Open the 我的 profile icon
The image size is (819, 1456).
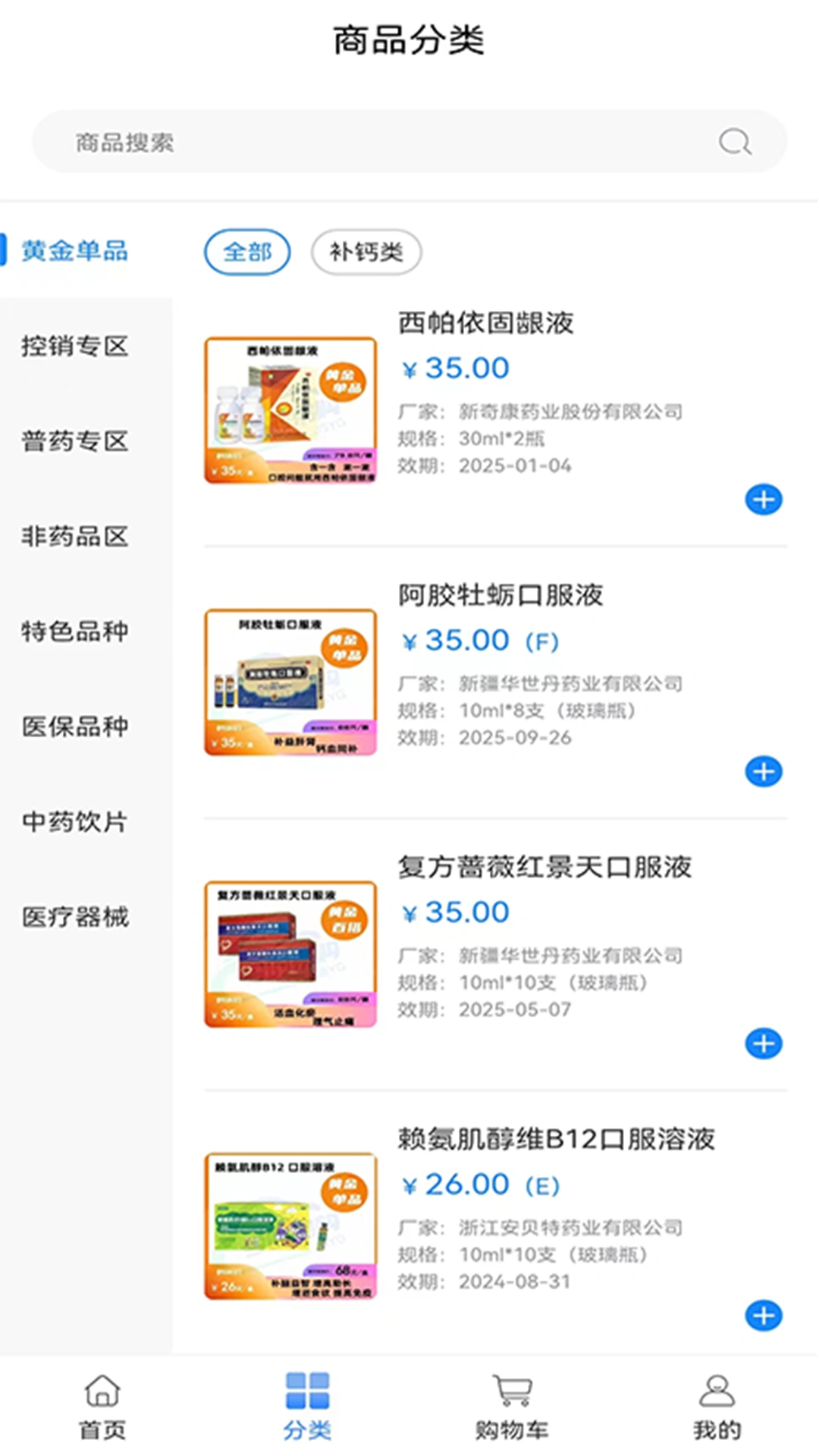click(x=717, y=1404)
